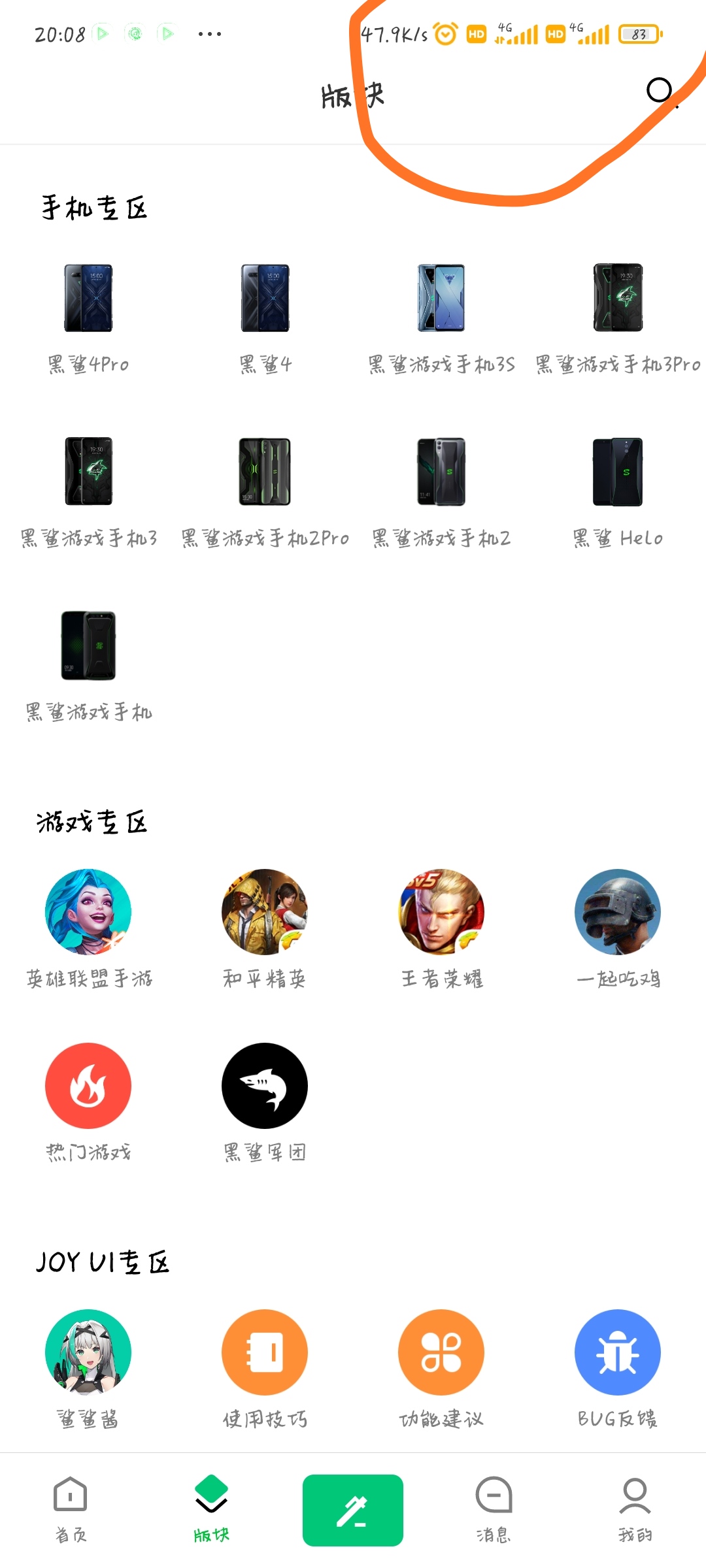
Task: Open 和平精英 game zone
Action: pyautogui.click(x=265, y=929)
